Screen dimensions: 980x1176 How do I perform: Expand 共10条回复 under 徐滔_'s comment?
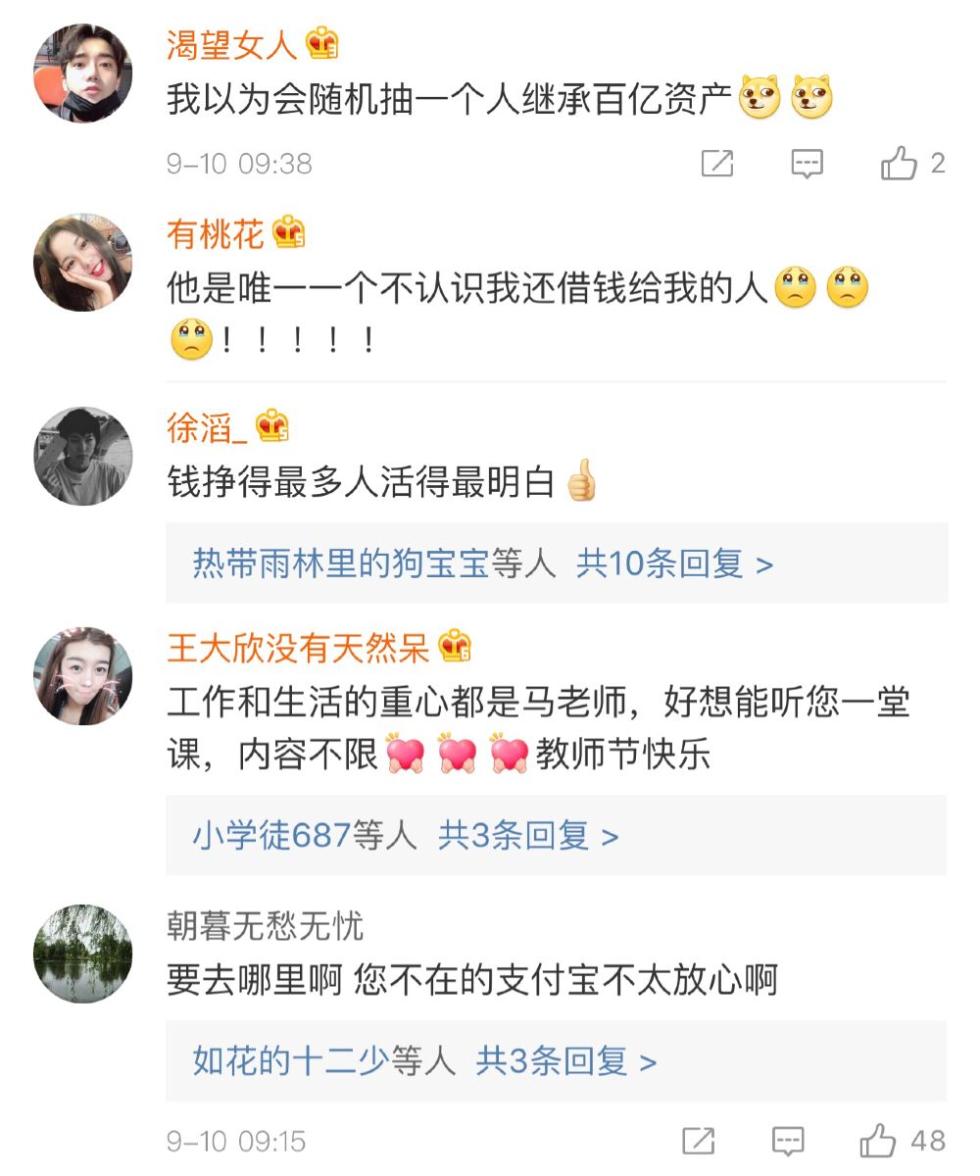pos(674,565)
